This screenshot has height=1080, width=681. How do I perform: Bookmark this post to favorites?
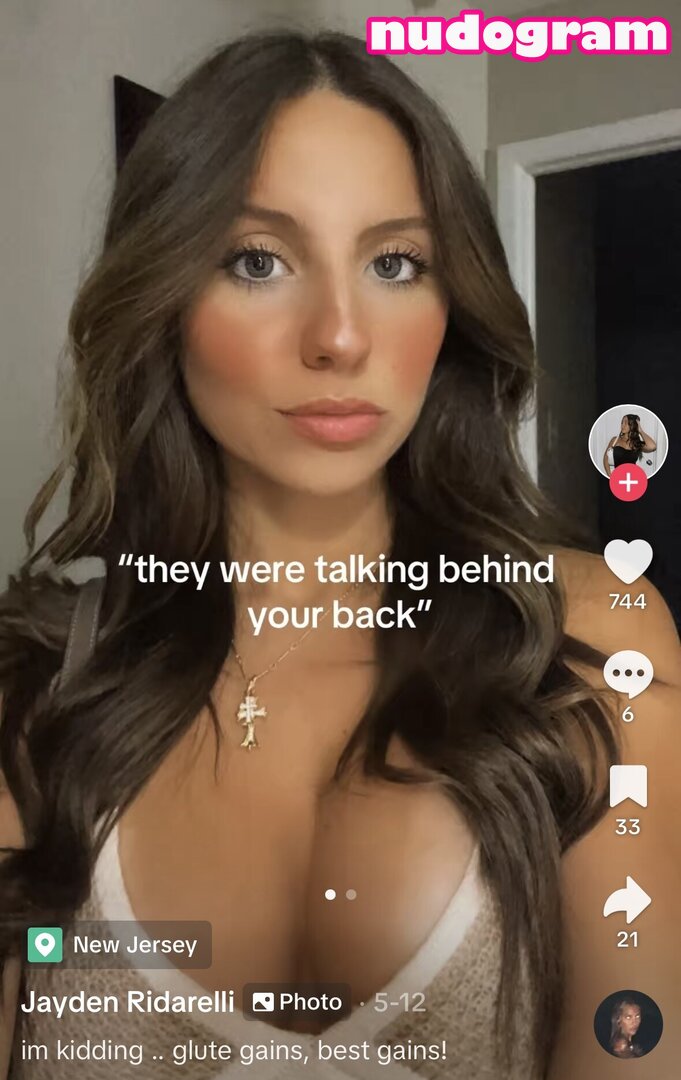coord(628,787)
